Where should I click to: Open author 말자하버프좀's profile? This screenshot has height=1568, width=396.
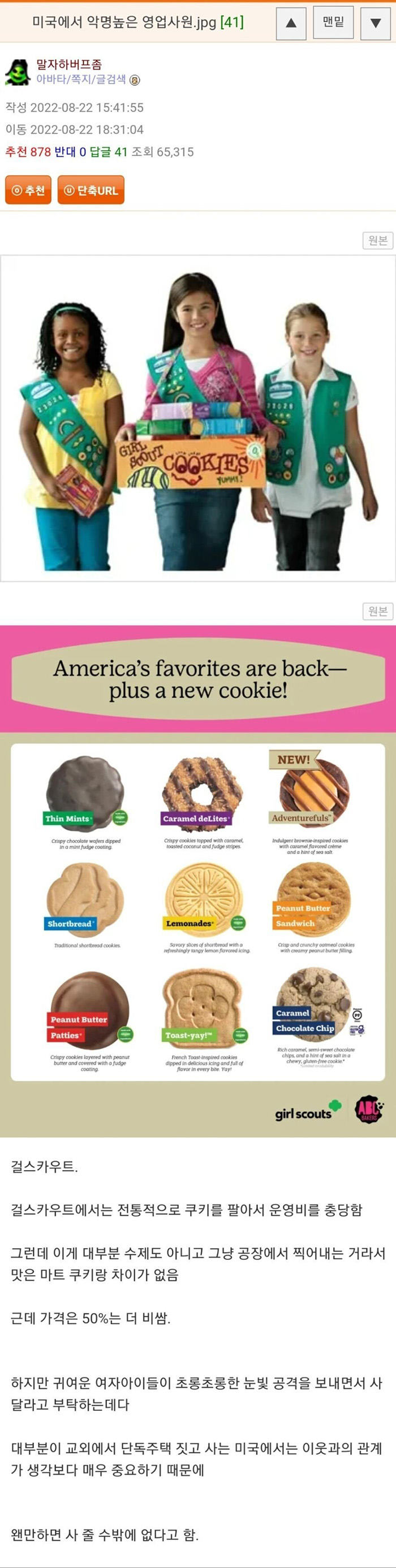69,64
